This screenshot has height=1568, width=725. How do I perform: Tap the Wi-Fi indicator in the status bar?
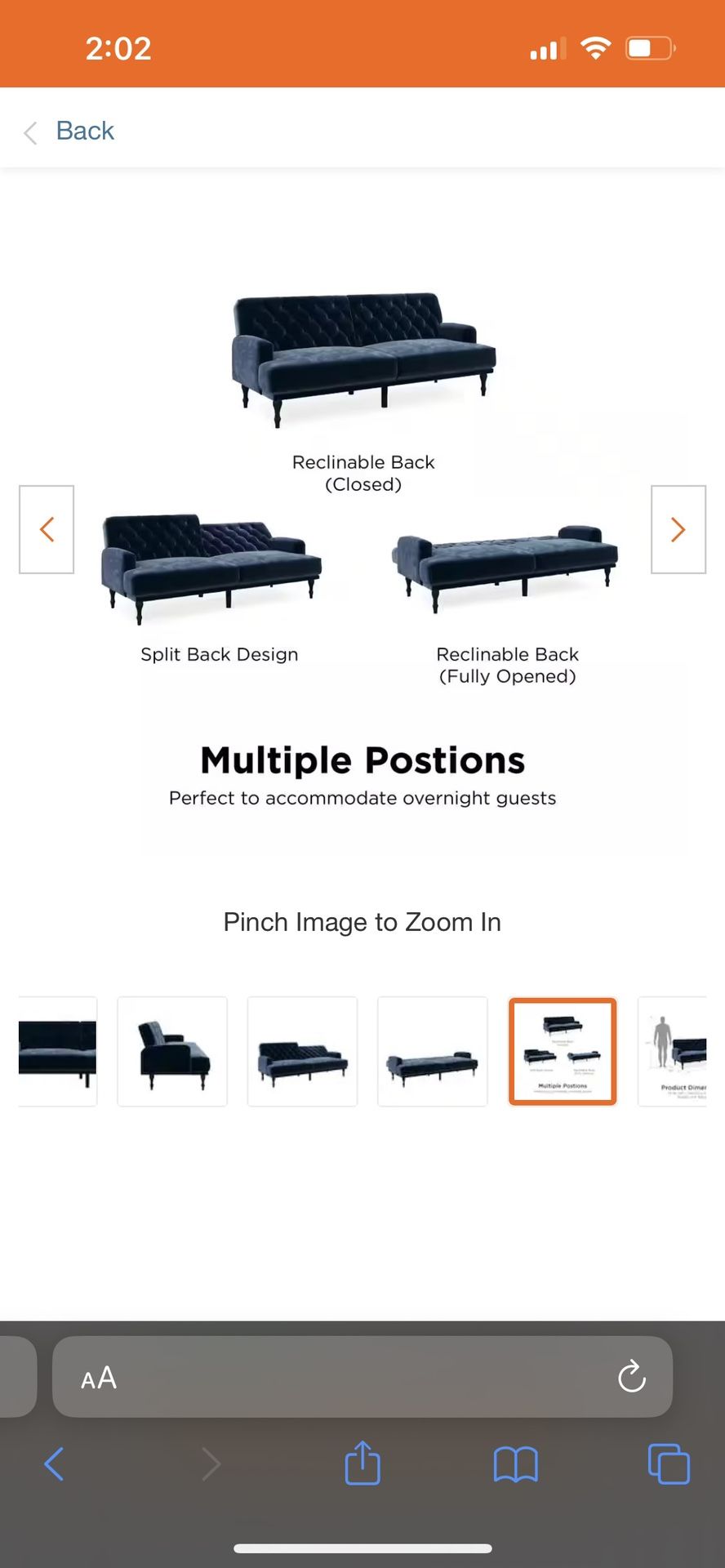point(595,48)
